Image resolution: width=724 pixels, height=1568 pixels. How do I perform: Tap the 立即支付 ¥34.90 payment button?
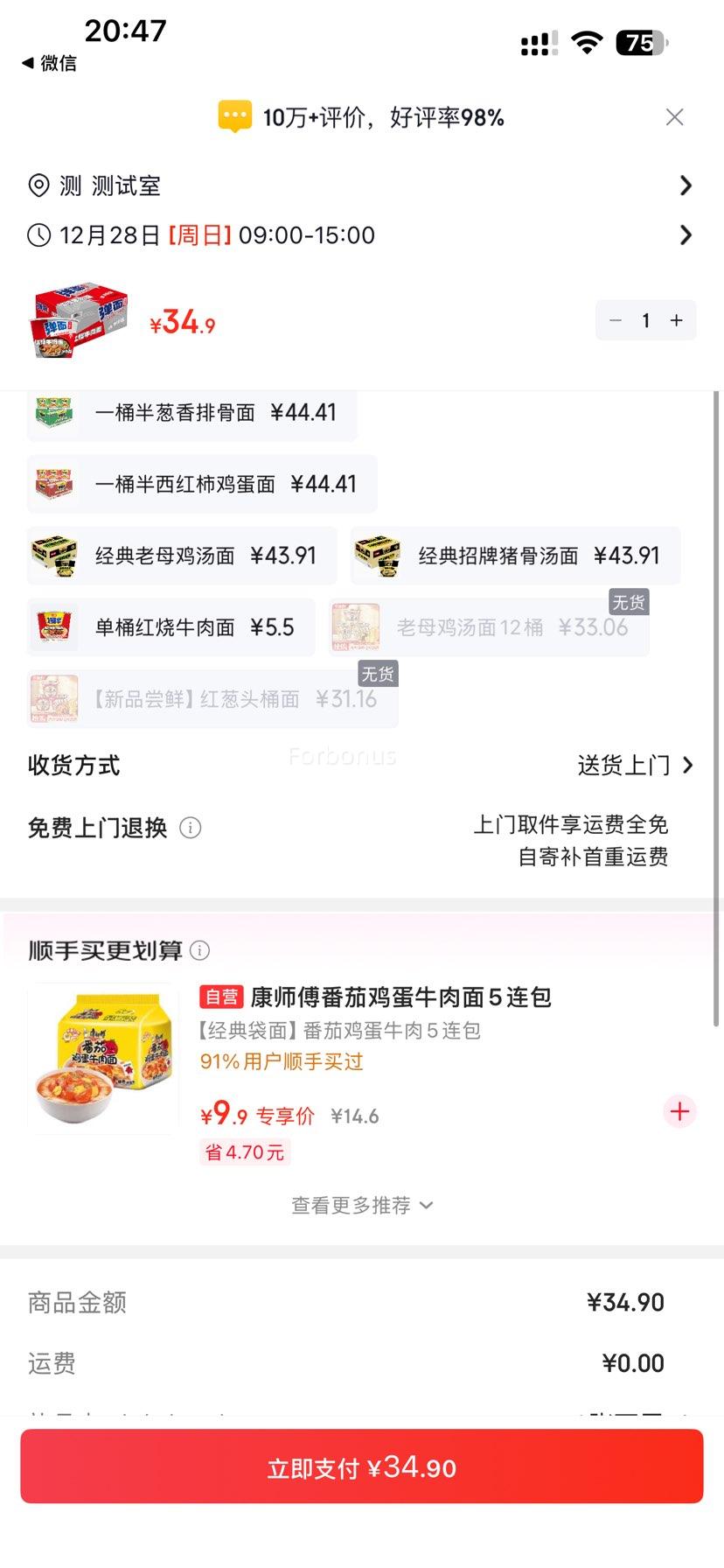pos(361,1466)
